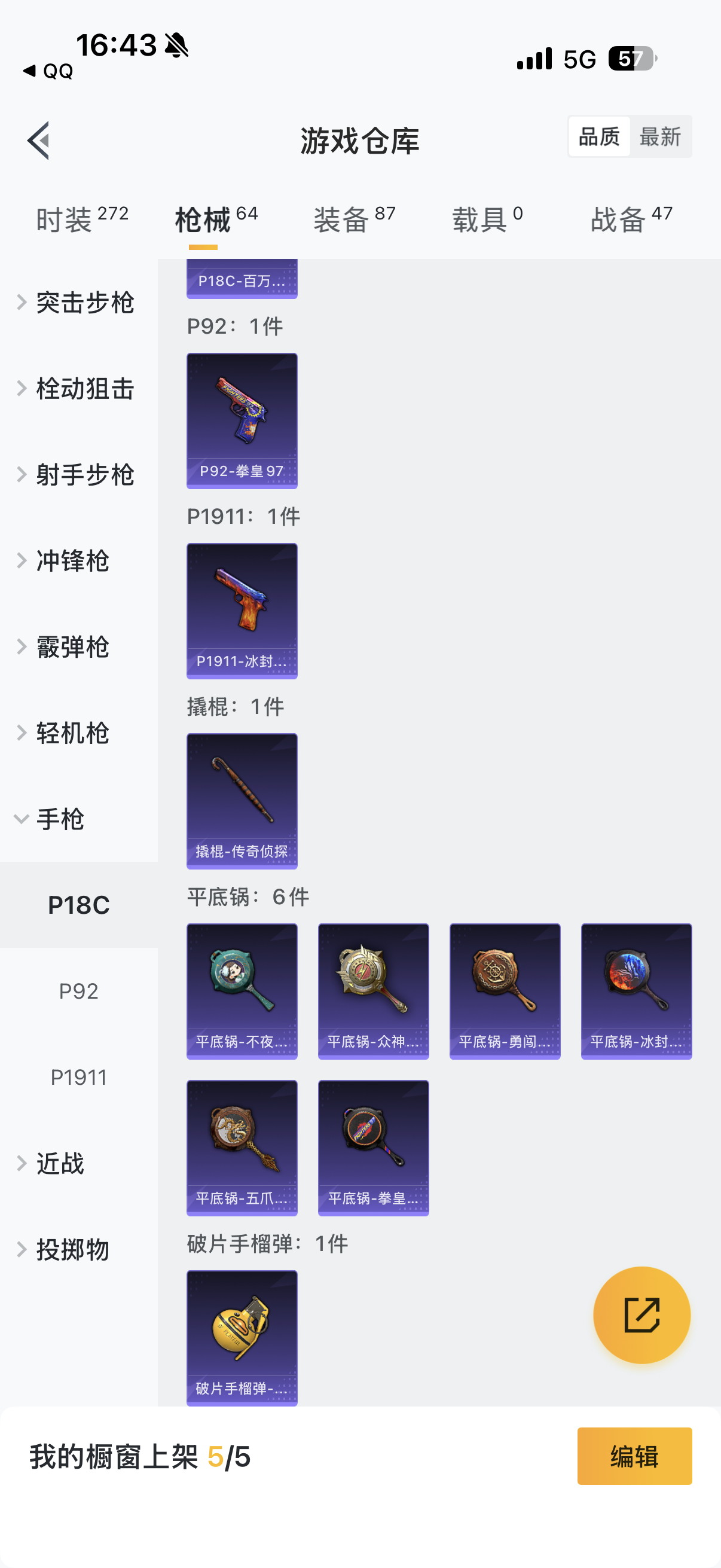Switch to the 装备 tab
Screen dimensions: 721x1568
(x=354, y=219)
